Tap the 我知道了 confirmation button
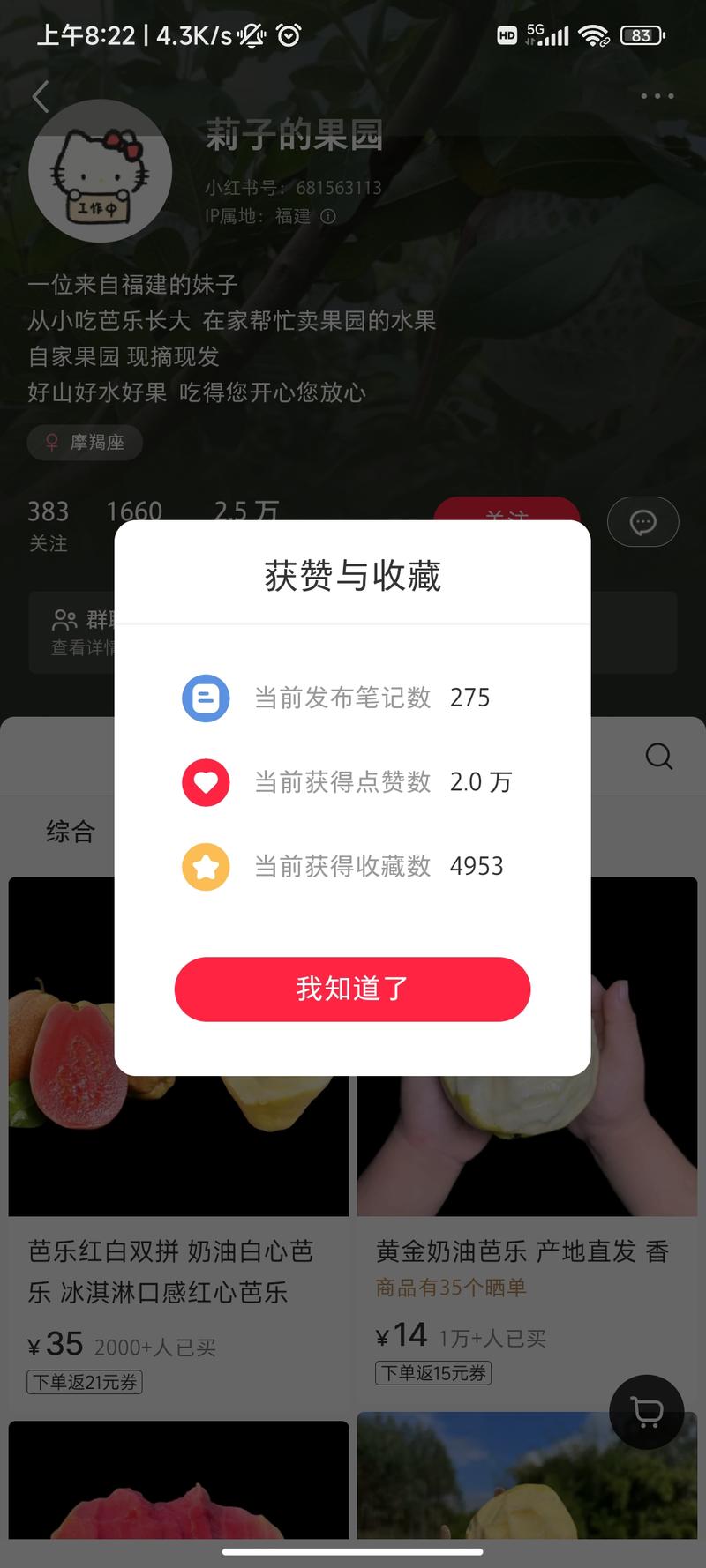The height and width of the screenshot is (1568, 706). [x=352, y=989]
